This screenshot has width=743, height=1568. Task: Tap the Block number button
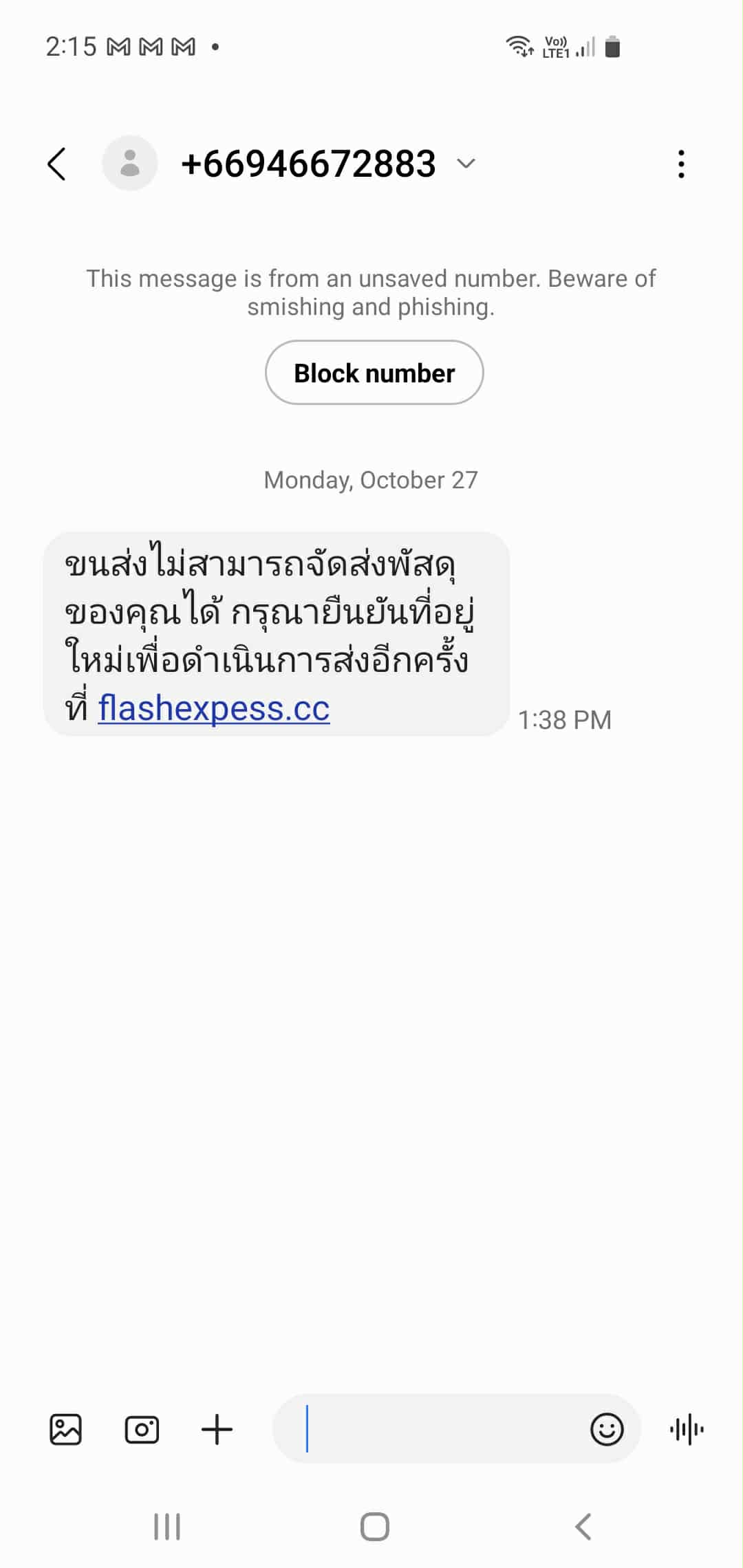tap(374, 373)
